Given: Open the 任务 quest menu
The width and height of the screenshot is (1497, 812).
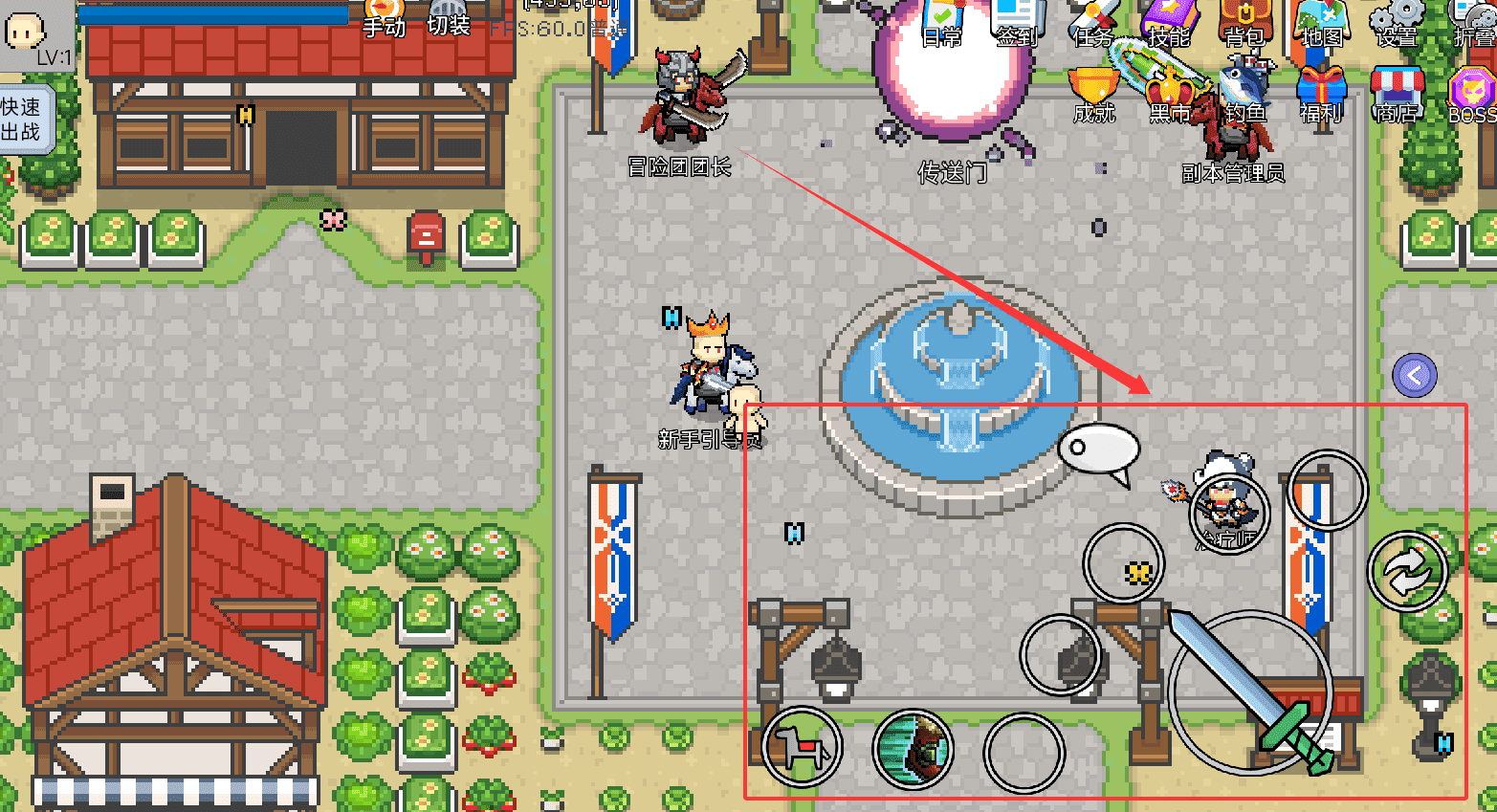Looking at the screenshot, I should click(1093, 23).
